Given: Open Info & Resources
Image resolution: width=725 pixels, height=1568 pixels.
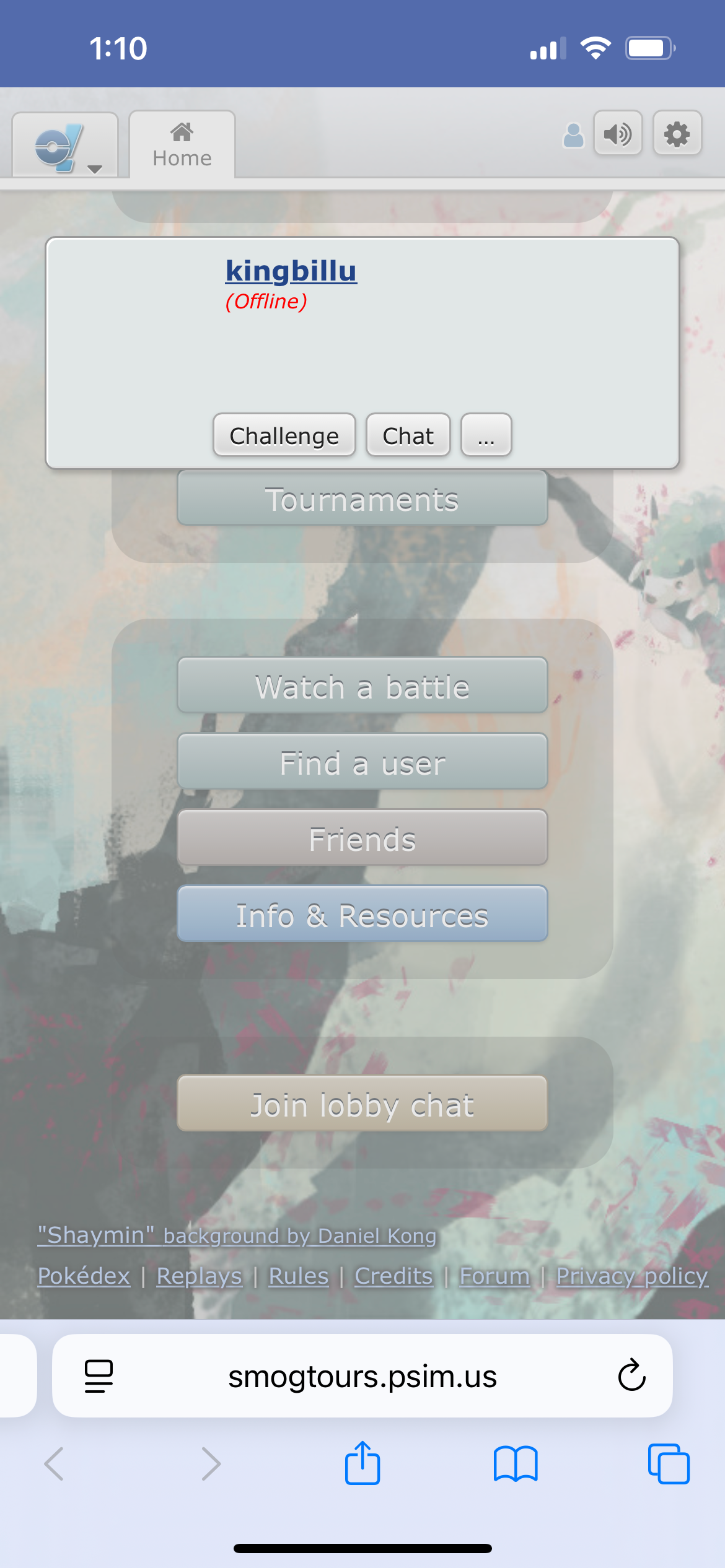Looking at the screenshot, I should [x=362, y=915].
